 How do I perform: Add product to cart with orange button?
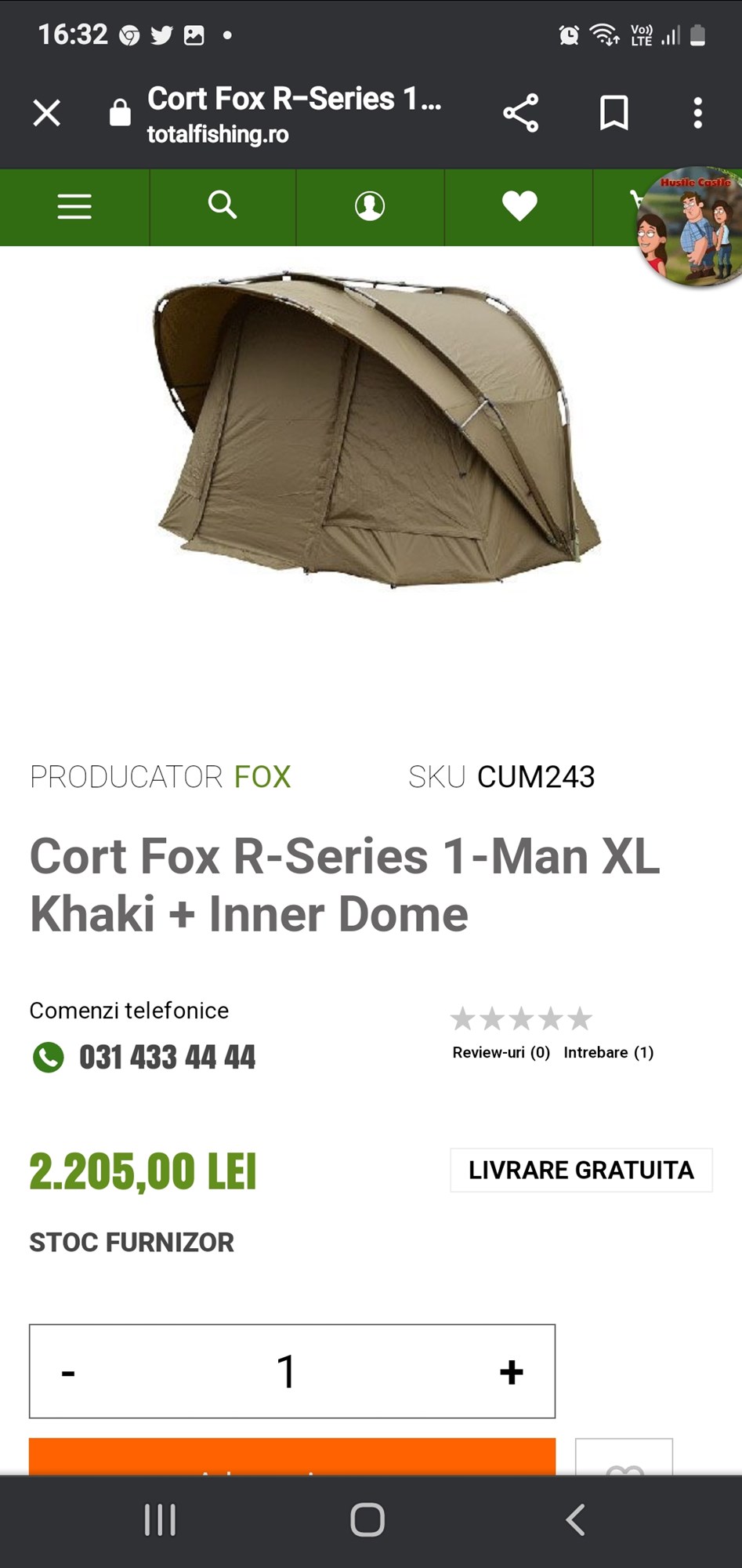[291, 1458]
